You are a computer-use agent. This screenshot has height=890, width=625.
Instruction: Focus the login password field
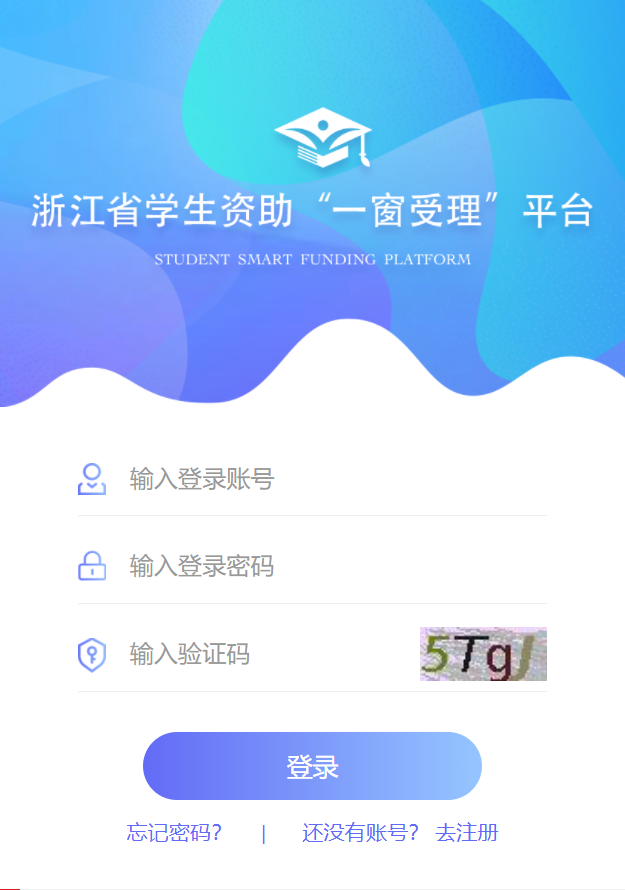pos(330,567)
